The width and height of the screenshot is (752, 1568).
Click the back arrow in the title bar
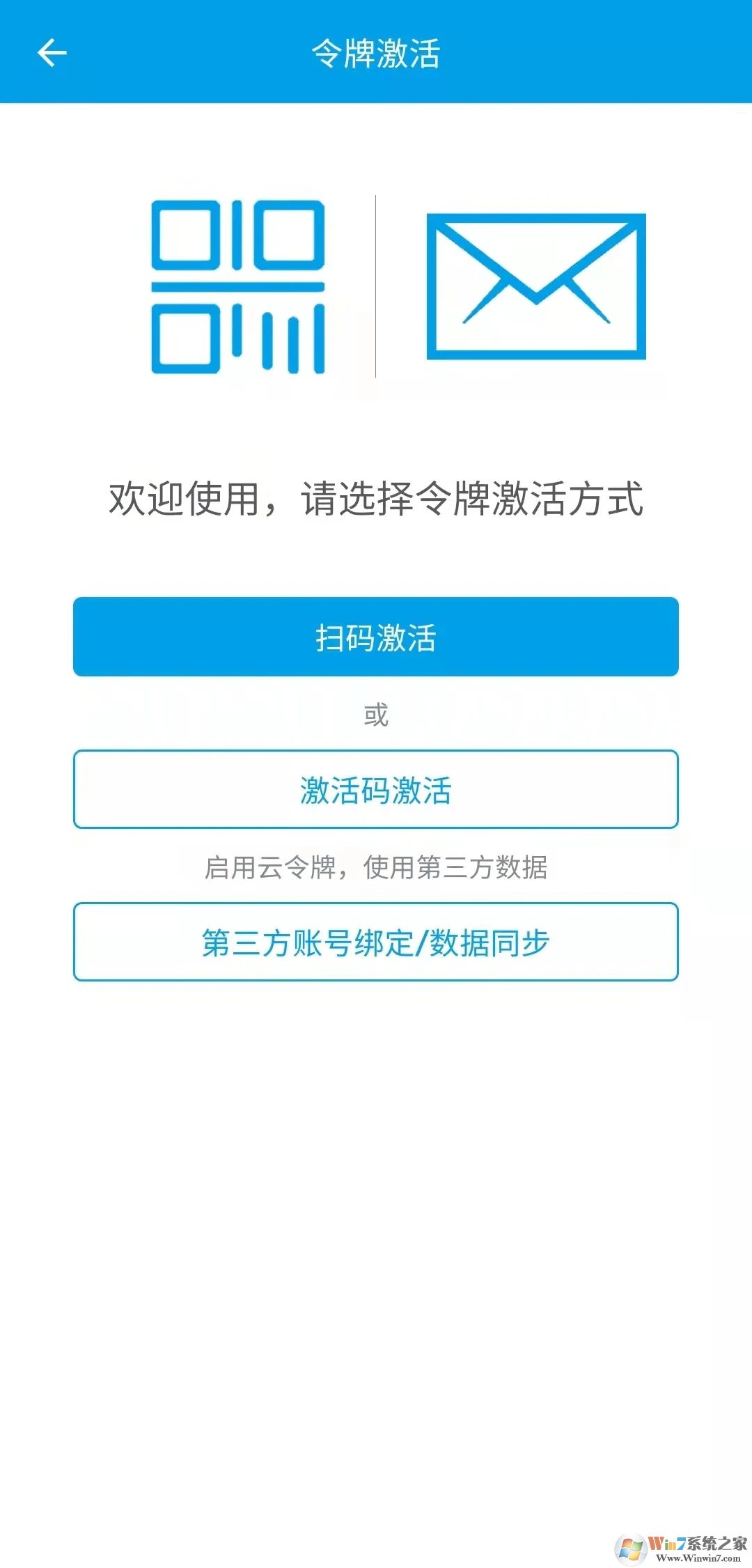coord(50,52)
